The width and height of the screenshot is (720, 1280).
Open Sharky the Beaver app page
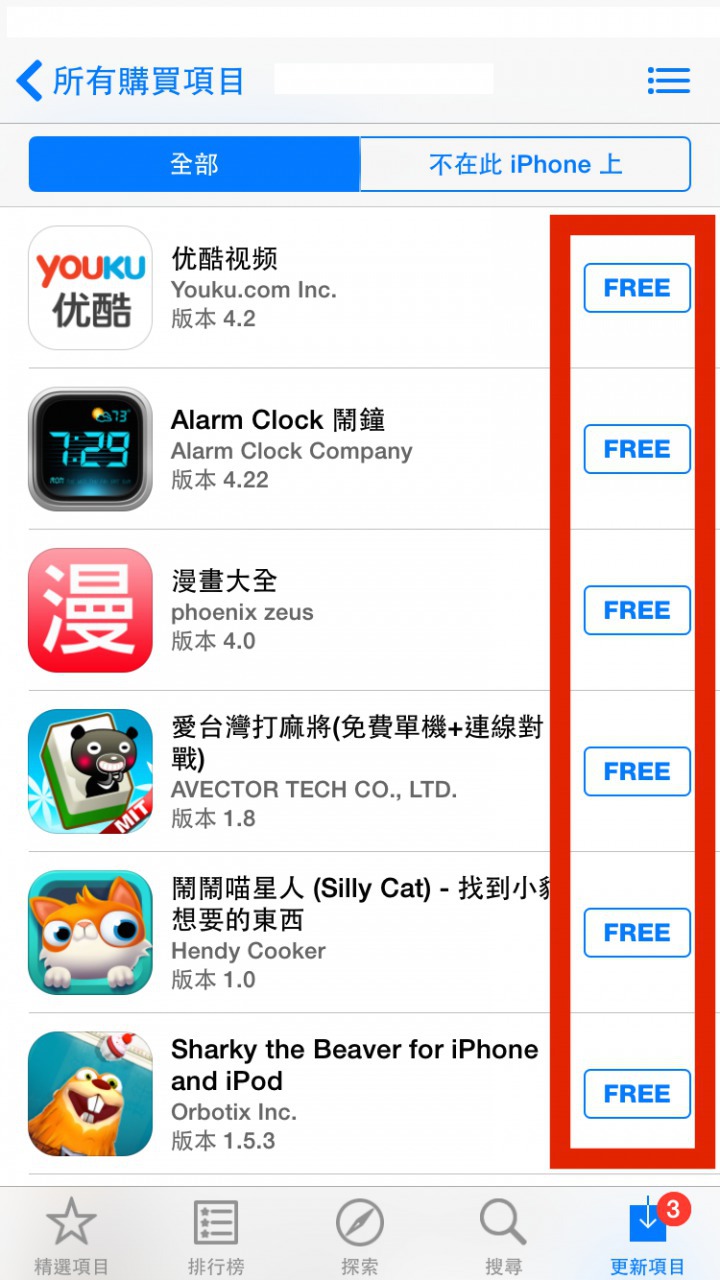(x=300, y=1093)
